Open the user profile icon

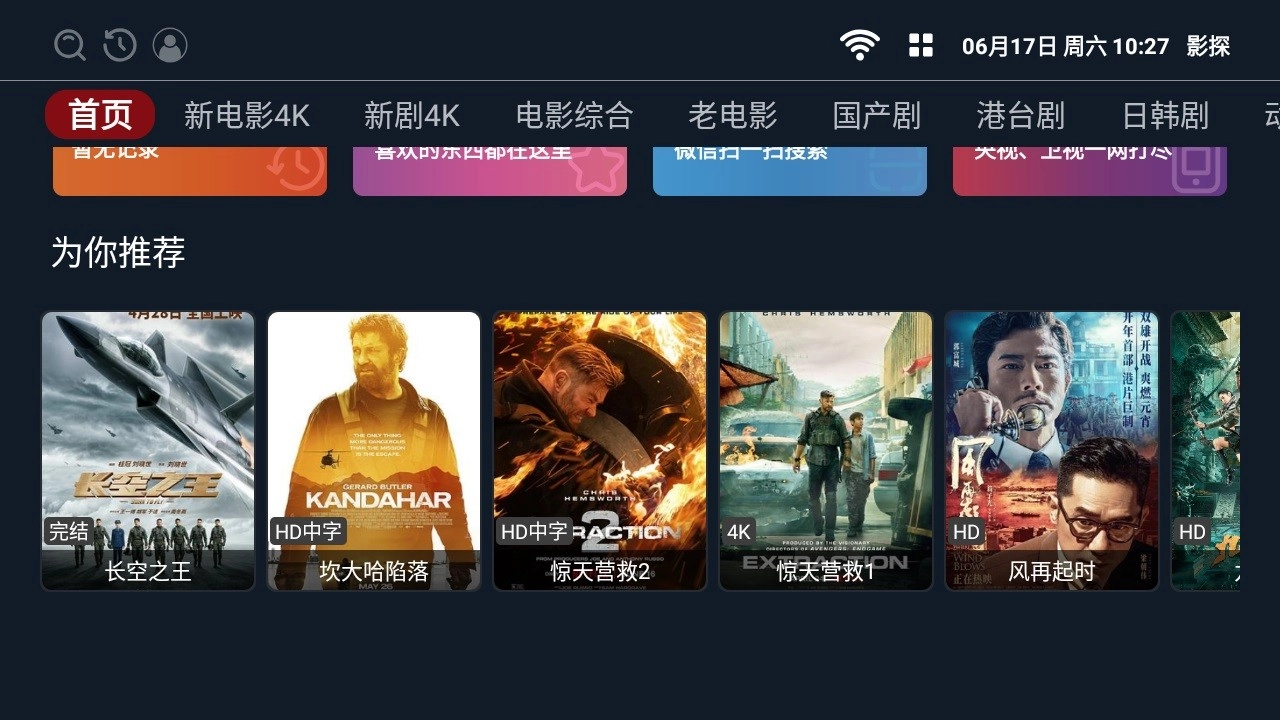coord(170,45)
